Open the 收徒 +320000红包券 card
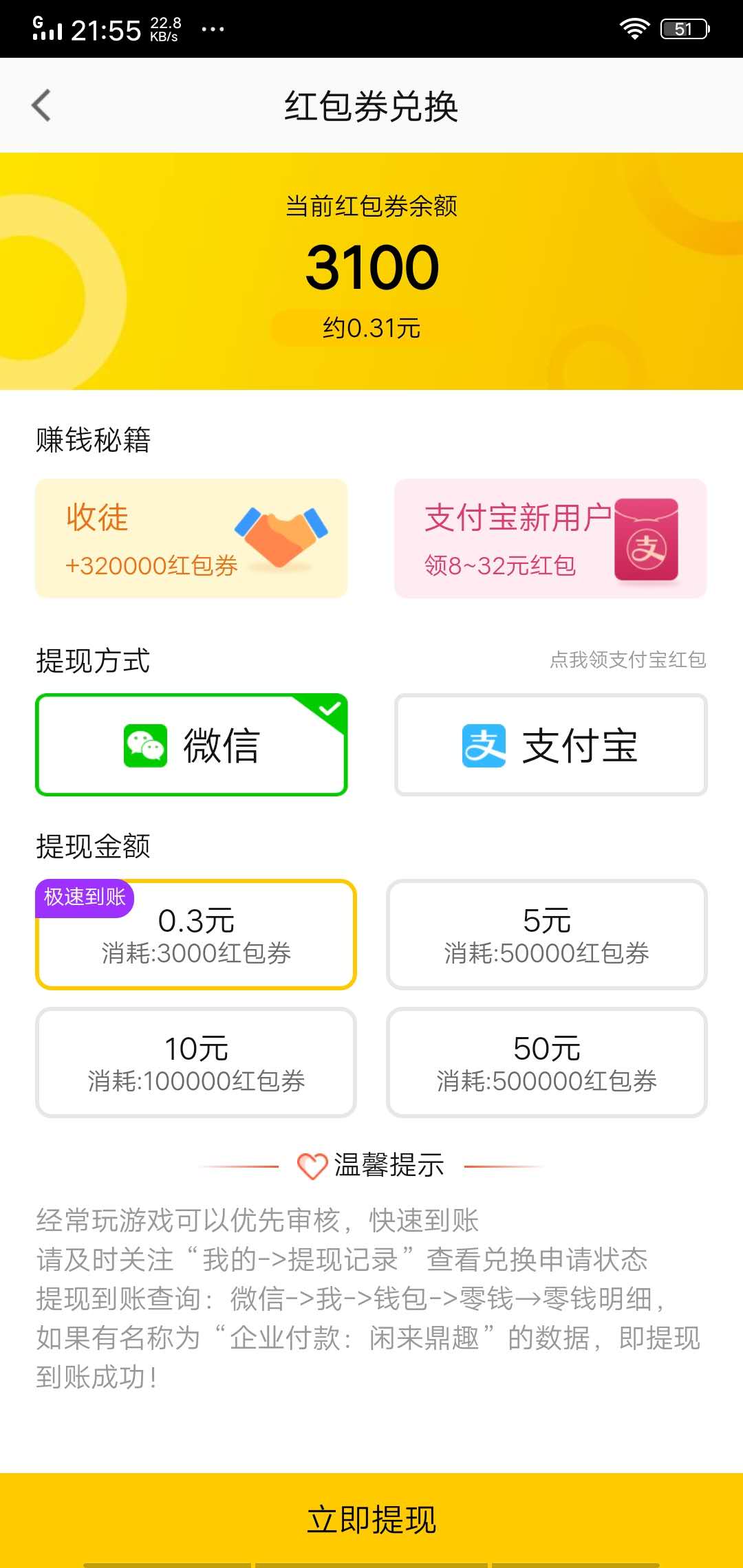 pyautogui.click(x=191, y=538)
